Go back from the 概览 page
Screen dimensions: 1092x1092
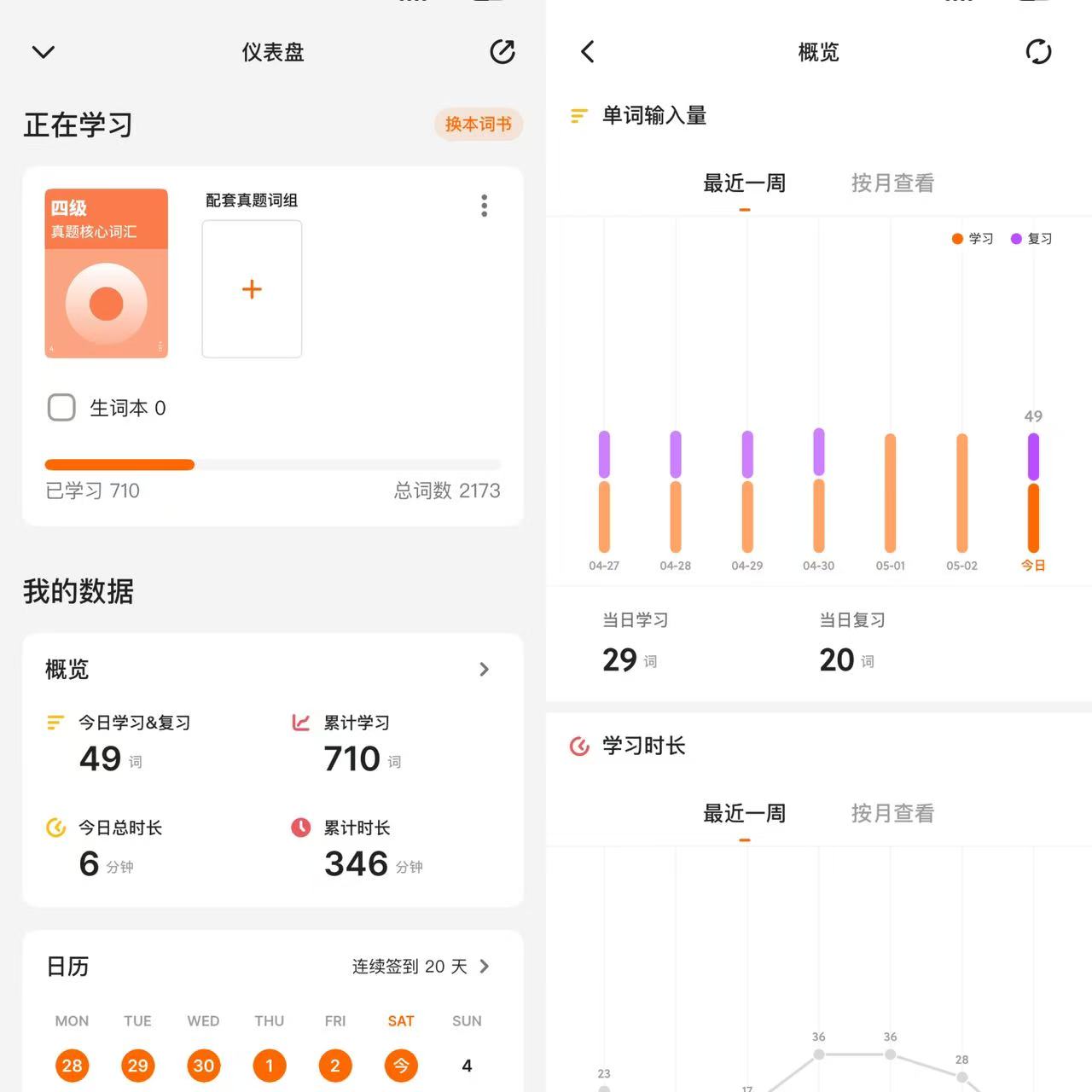click(x=588, y=52)
